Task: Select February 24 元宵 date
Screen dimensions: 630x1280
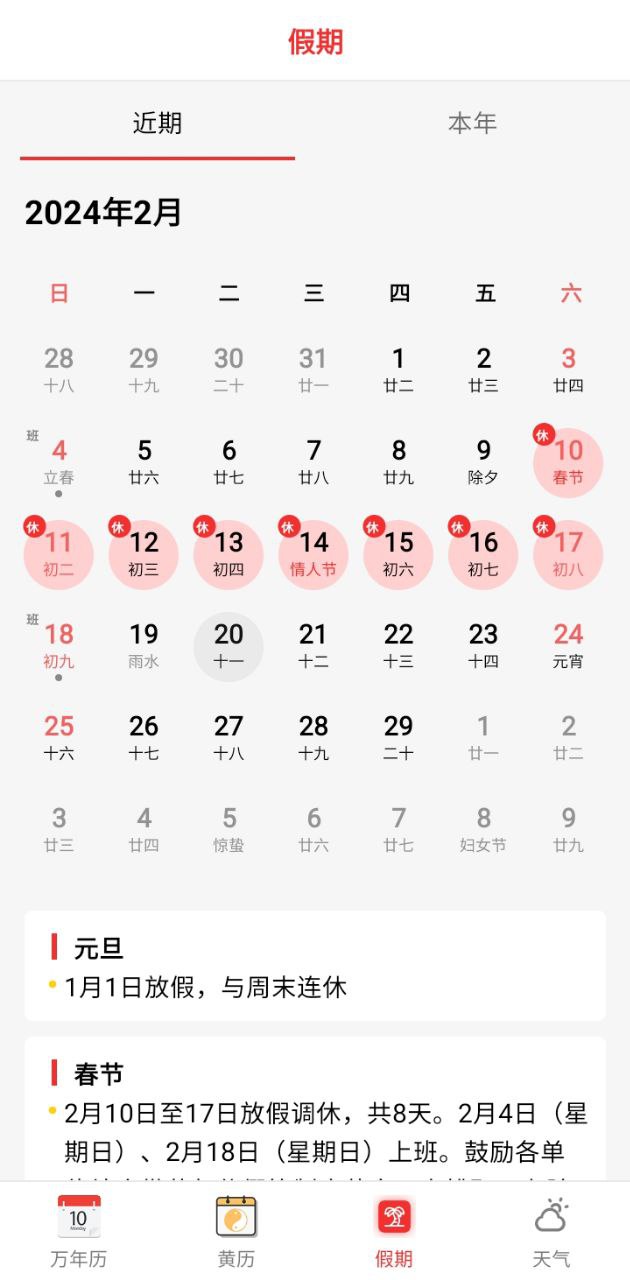Action: 568,646
